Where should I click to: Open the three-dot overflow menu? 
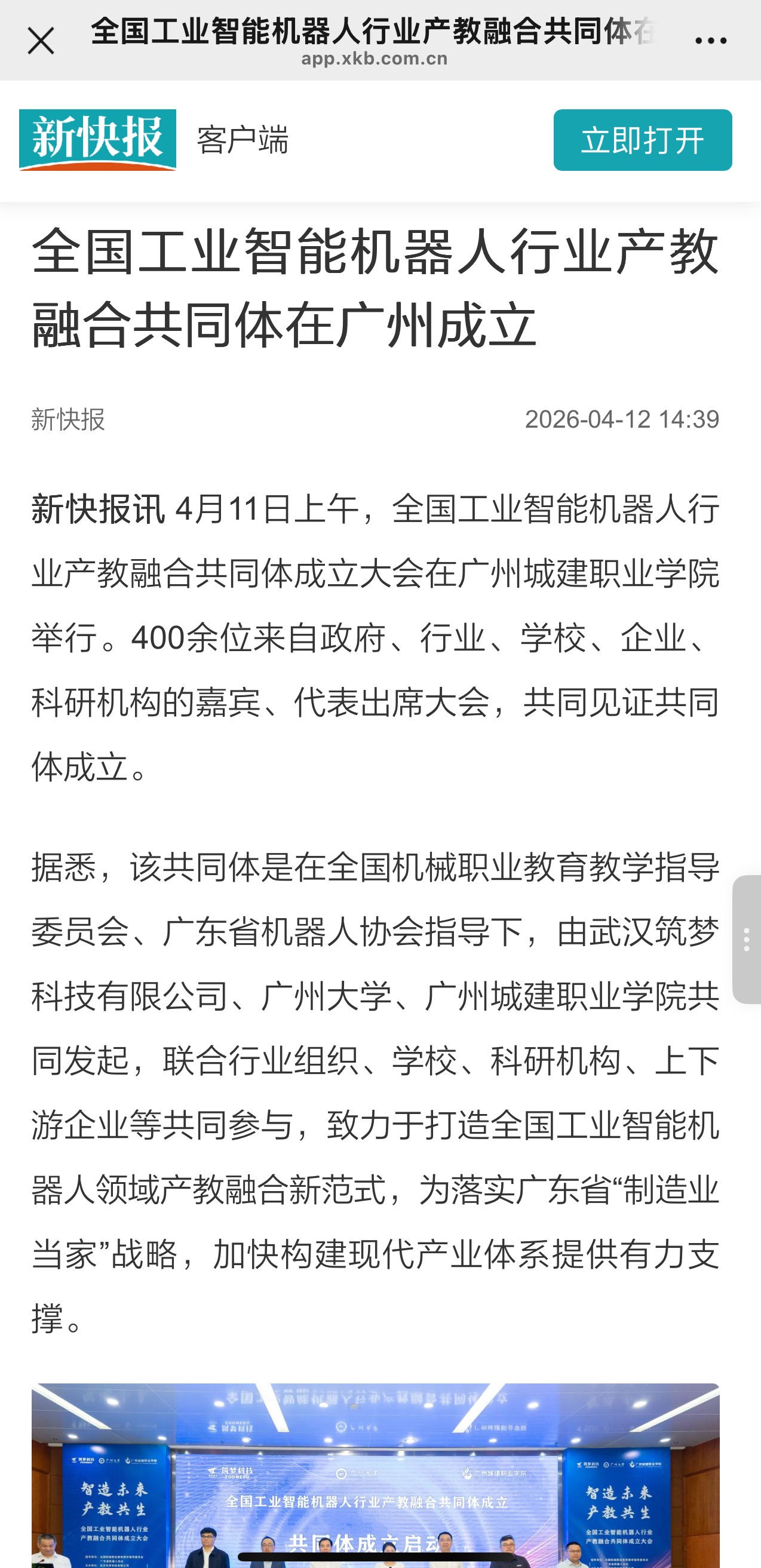coord(710,41)
